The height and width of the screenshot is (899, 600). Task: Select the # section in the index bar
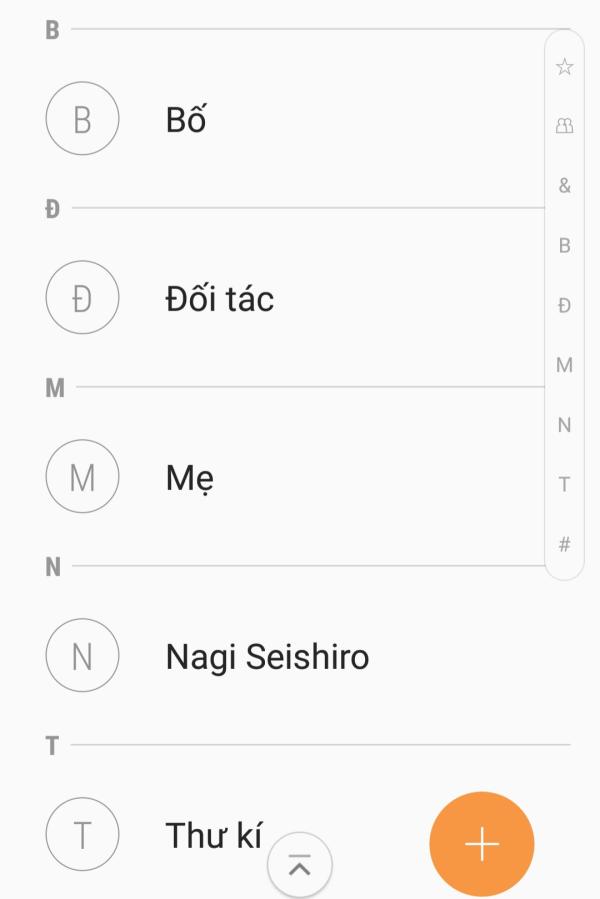pyautogui.click(x=564, y=545)
